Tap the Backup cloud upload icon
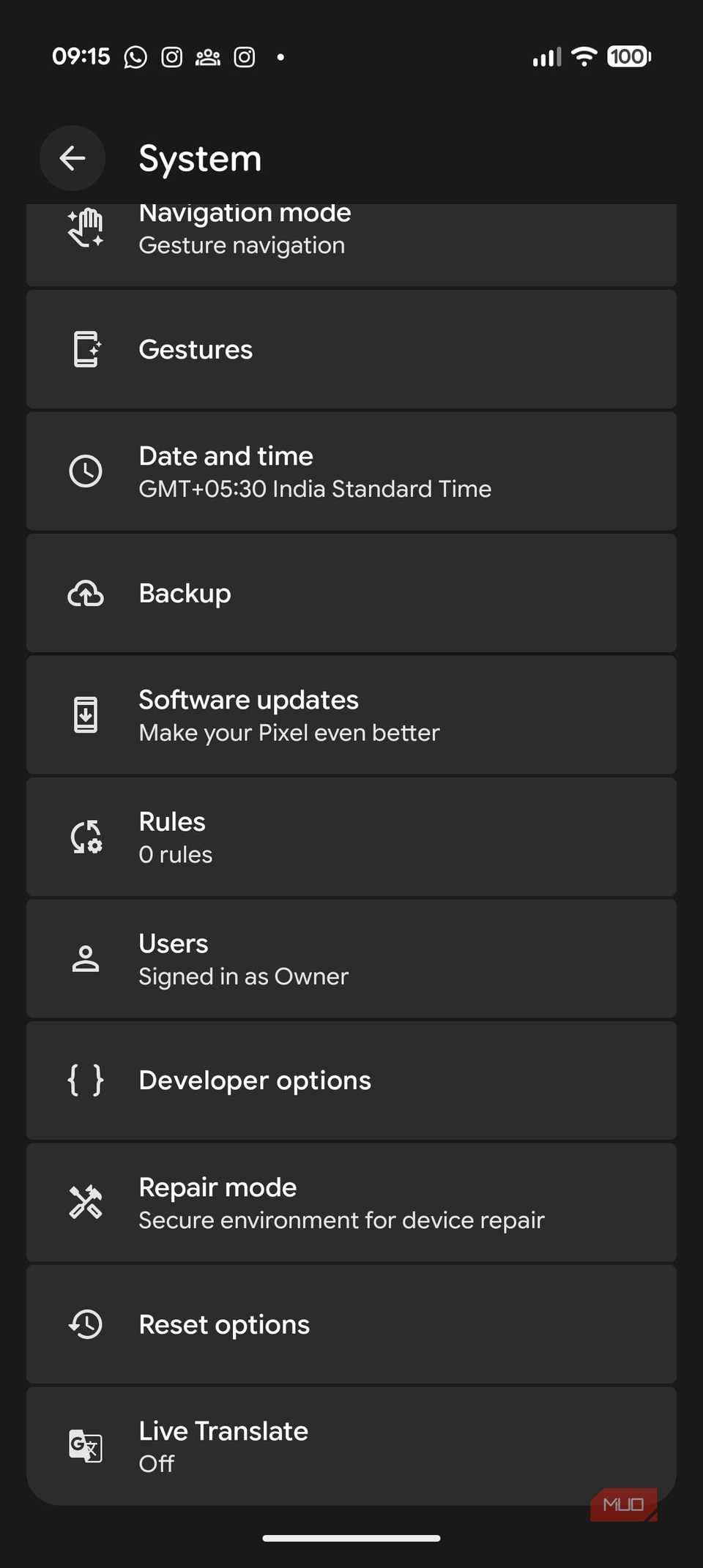 [x=86, y=594]
